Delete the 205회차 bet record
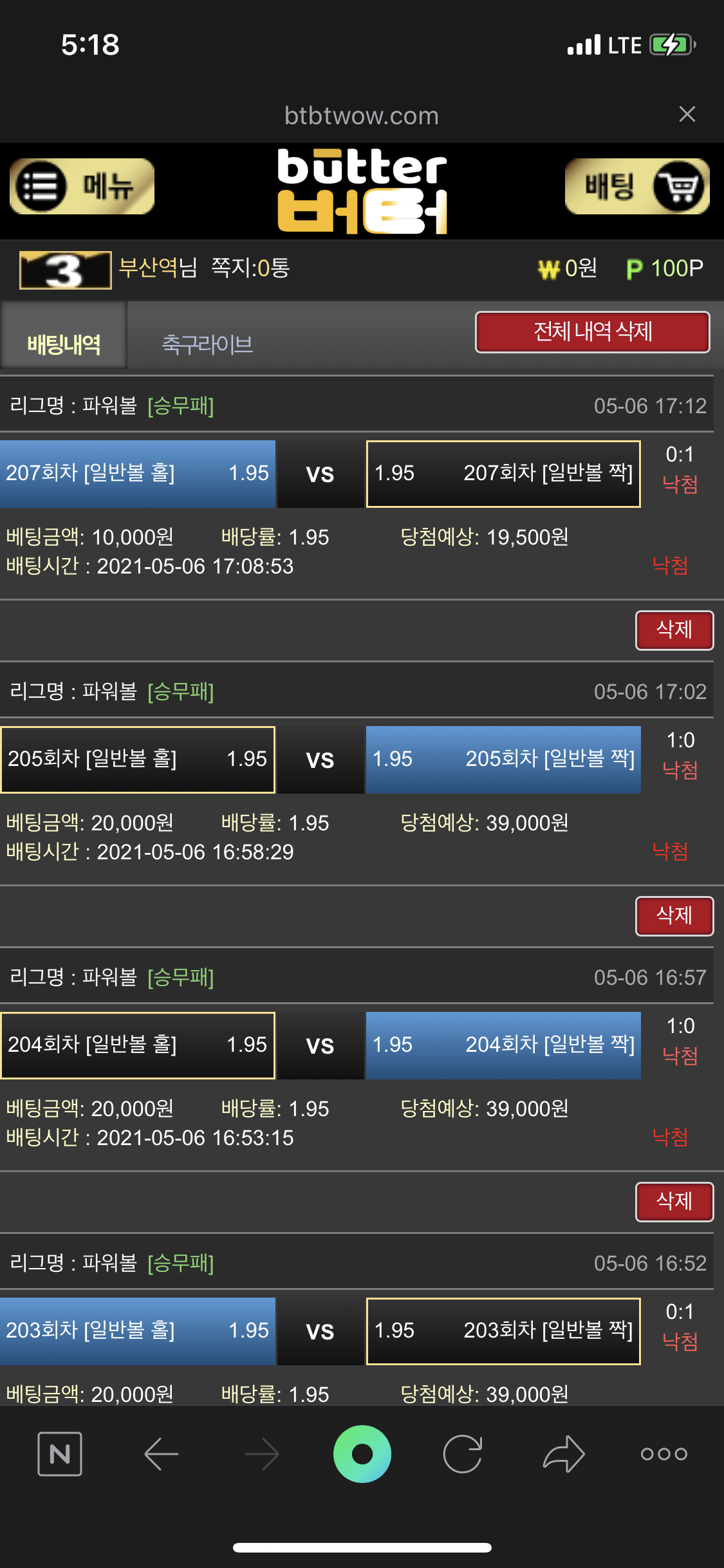 tap(674, 915)
